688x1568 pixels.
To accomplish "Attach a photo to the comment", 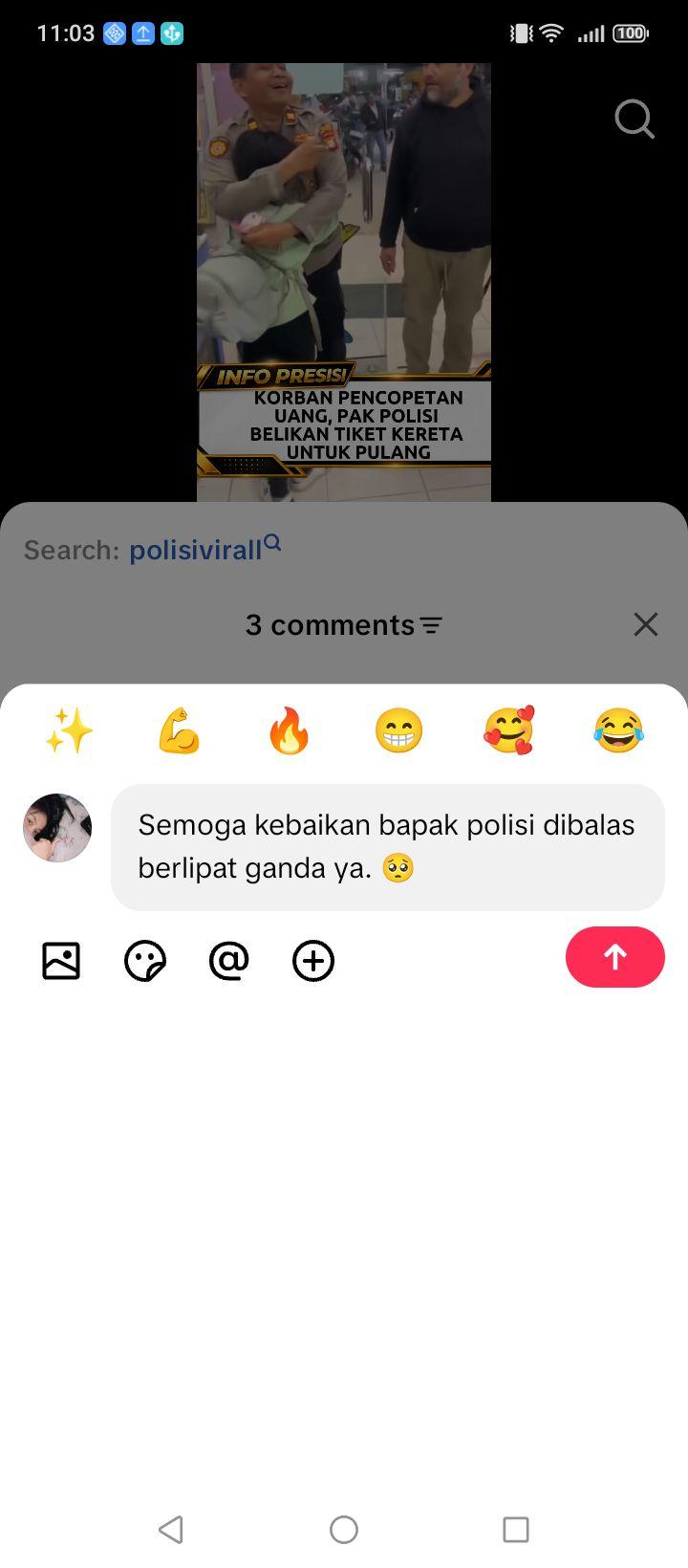I will [x=61, y=961].
